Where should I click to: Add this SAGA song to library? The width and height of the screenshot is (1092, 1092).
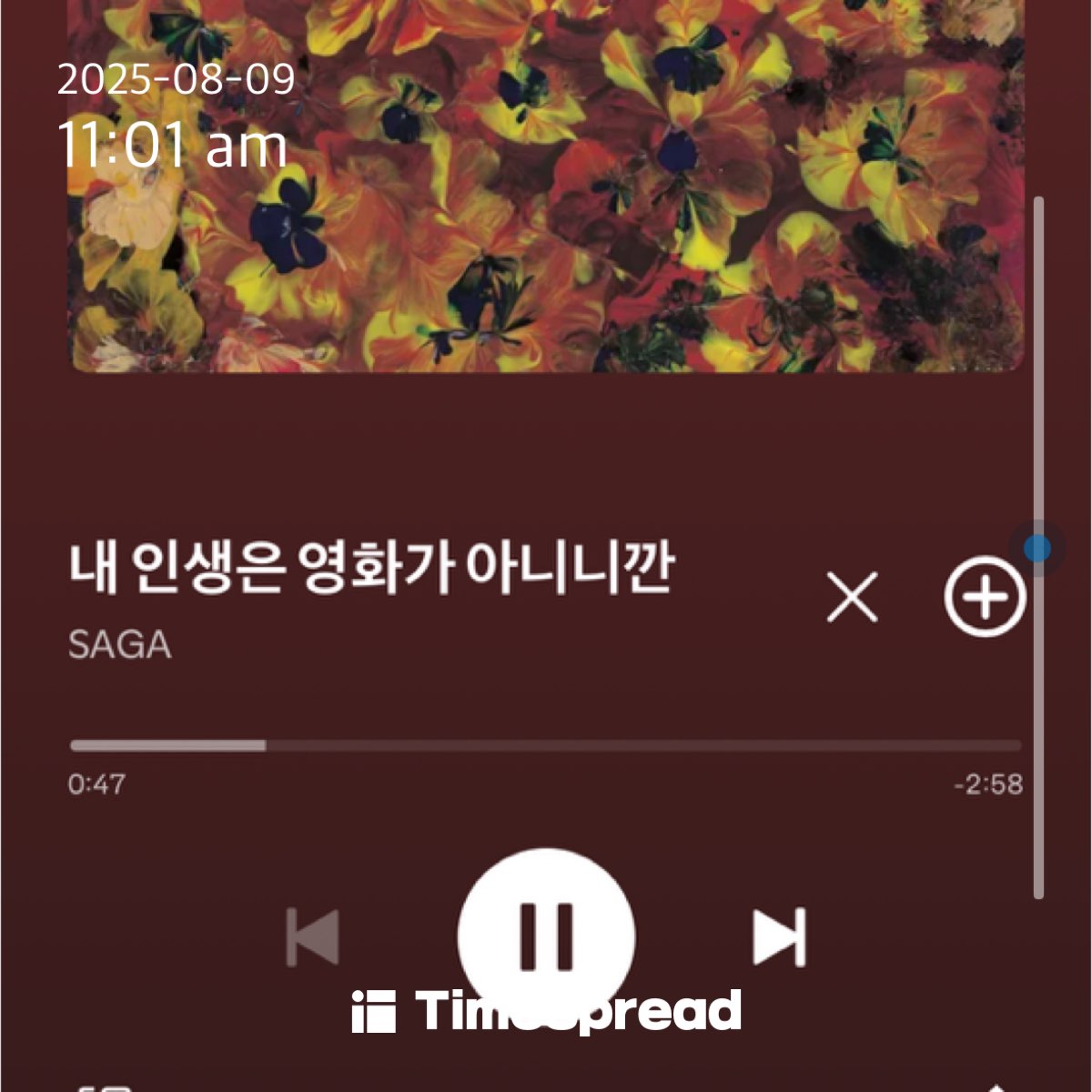coord(985,597)
